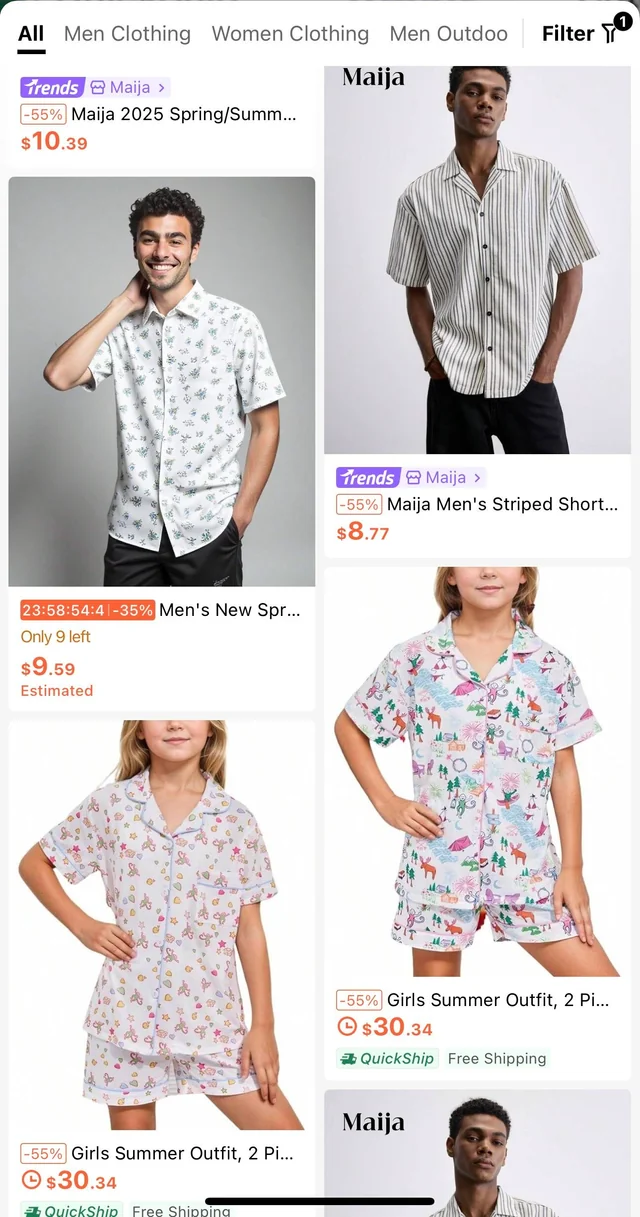Select the Men Outdoor tab
This screenshot has width=640, height=1217.
(x=449, y=34)
